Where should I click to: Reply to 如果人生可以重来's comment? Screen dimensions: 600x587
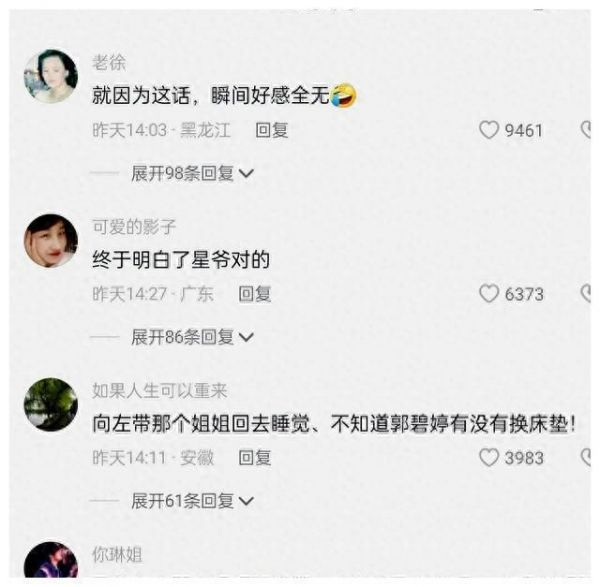tap(254, 458)
